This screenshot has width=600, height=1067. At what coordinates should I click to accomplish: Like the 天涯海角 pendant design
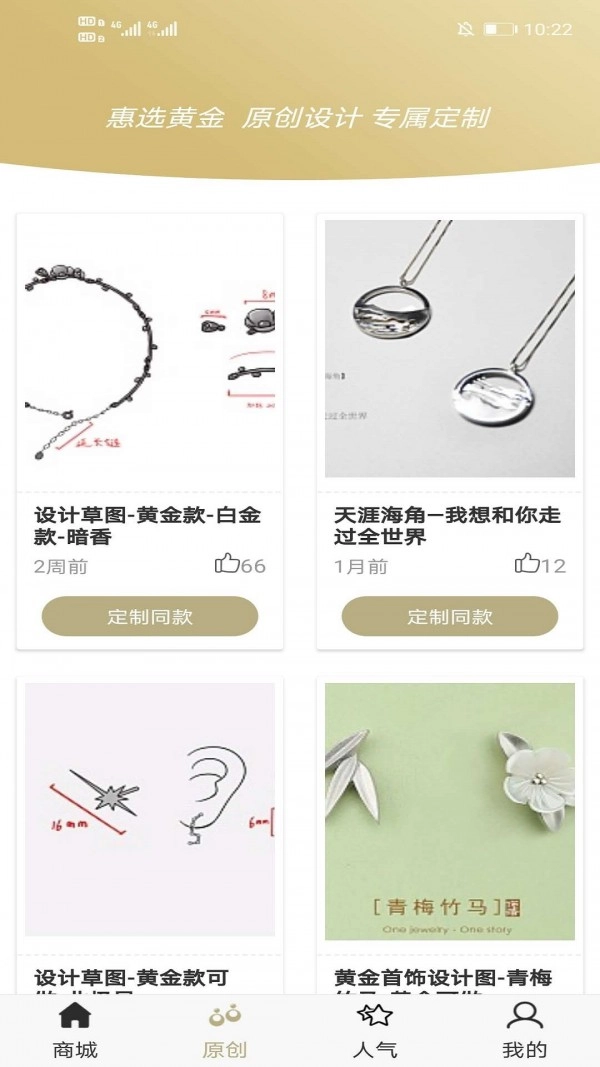[528, 564]
